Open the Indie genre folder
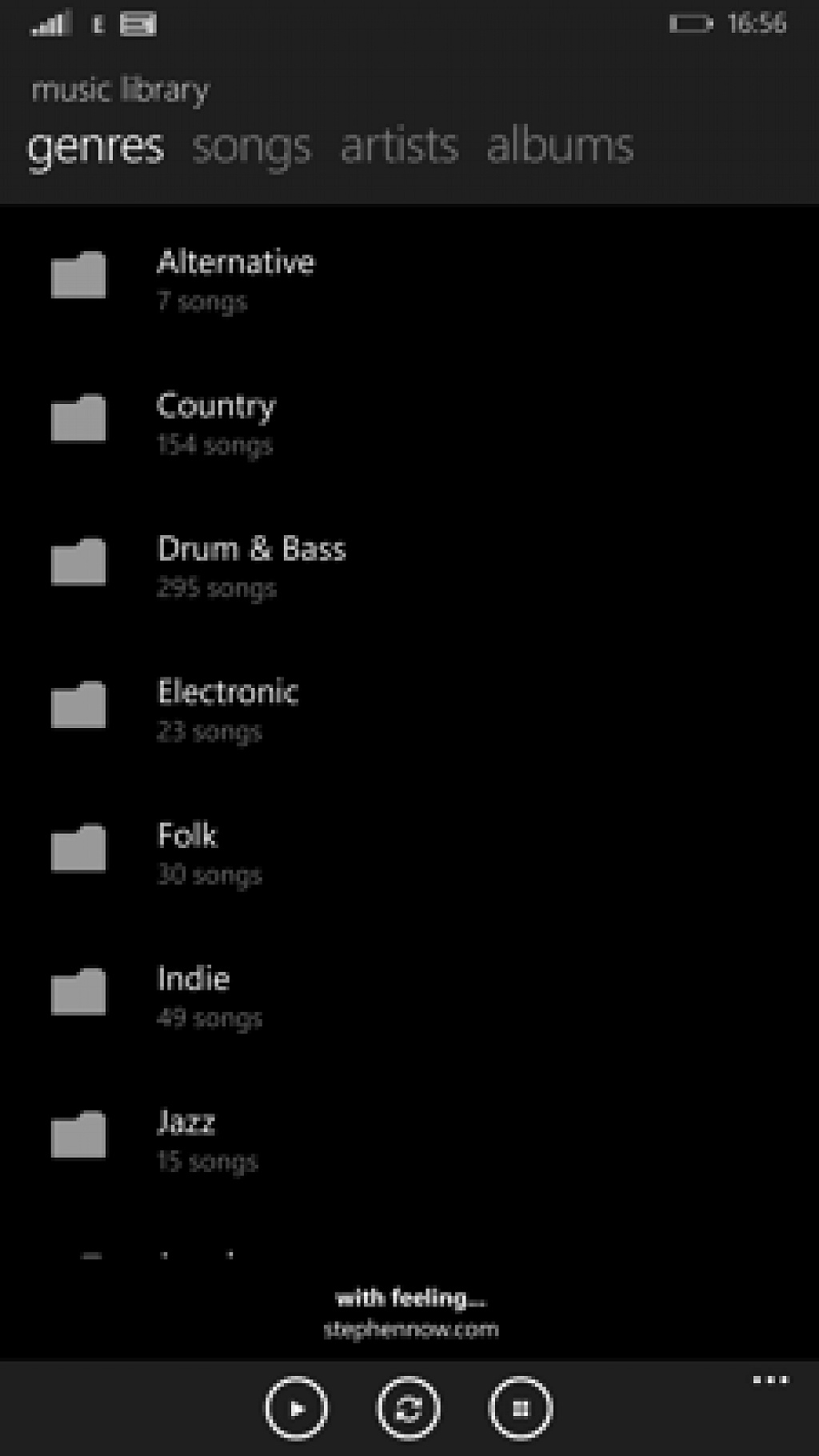The width and height of the screenshot is (819, 1456). [x=409, y=996]
